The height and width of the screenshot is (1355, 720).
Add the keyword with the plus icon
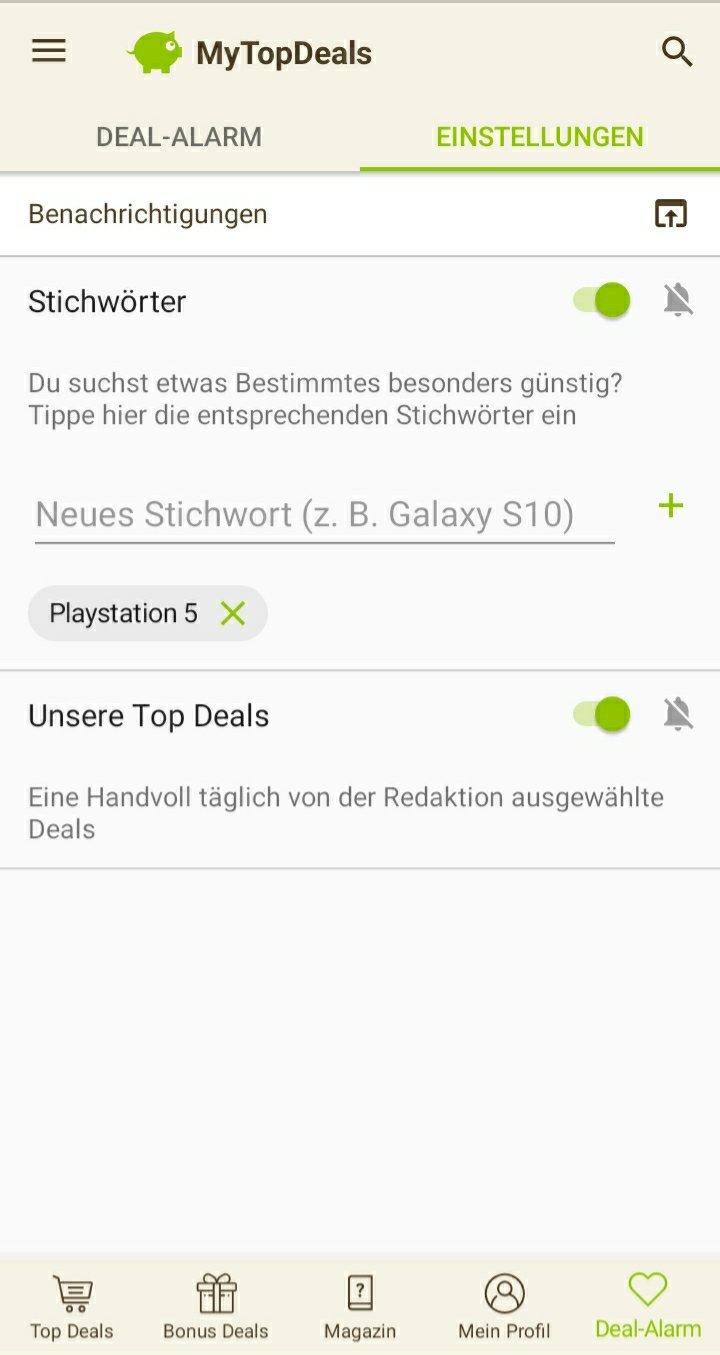[x=670, y=507]
